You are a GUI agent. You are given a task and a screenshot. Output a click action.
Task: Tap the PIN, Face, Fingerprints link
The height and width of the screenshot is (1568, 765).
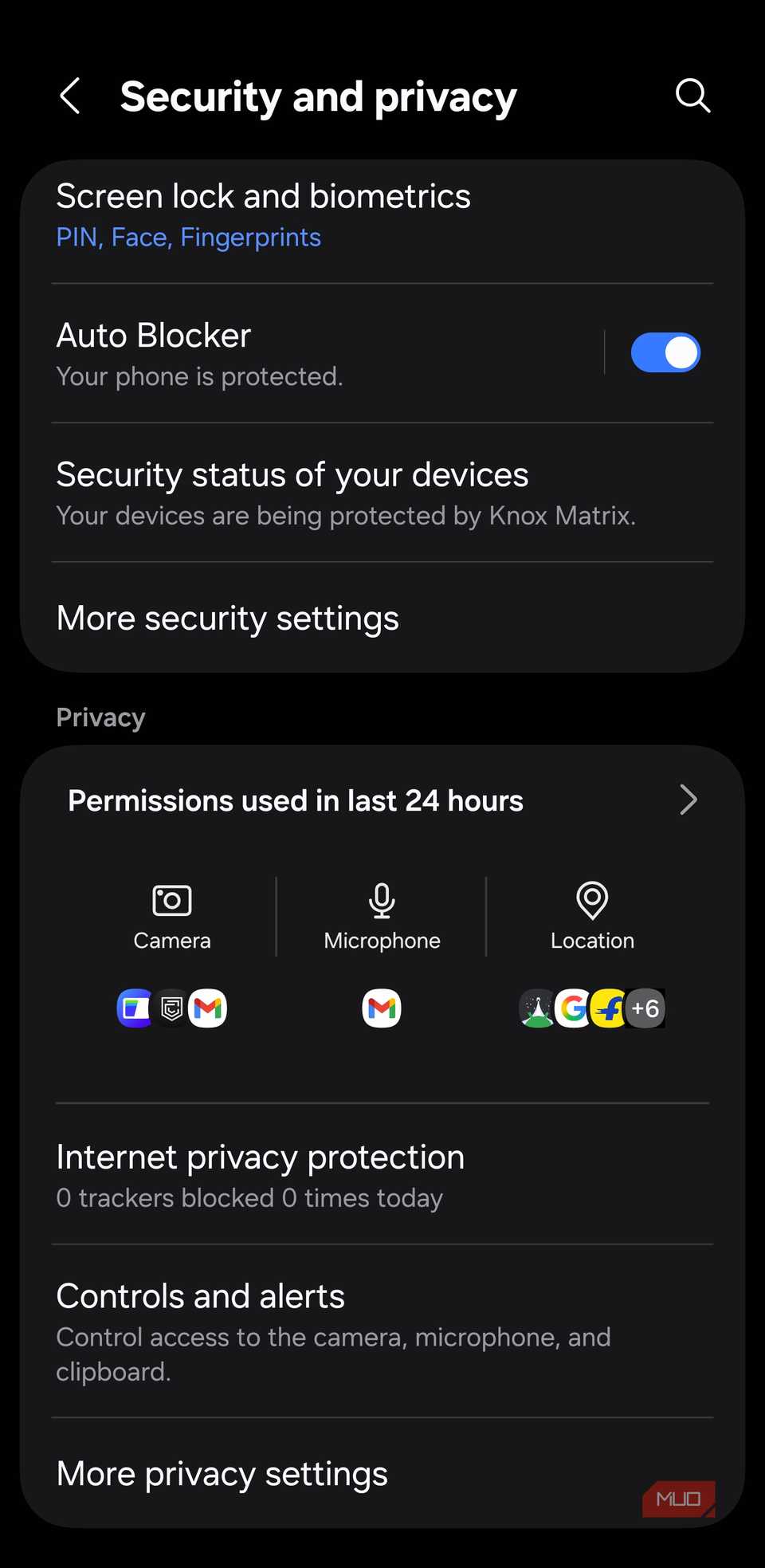(x=188, y=237)
